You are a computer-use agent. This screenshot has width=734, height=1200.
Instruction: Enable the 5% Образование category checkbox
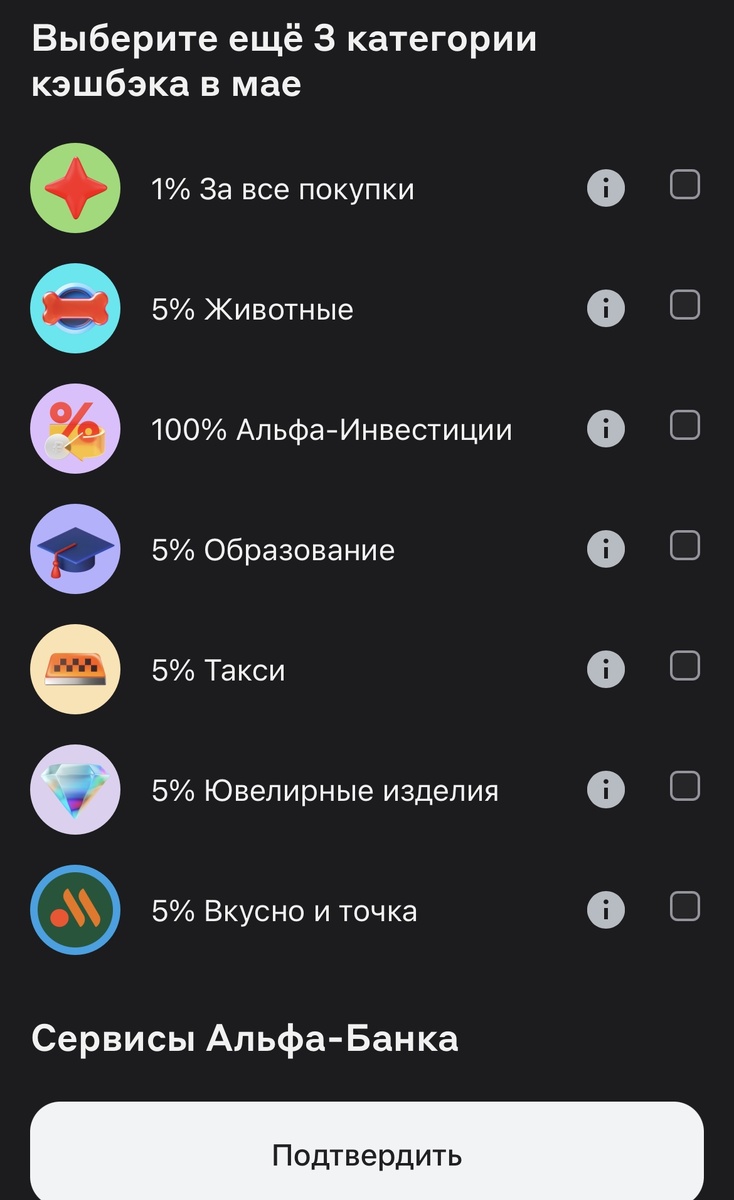[684, 546]
